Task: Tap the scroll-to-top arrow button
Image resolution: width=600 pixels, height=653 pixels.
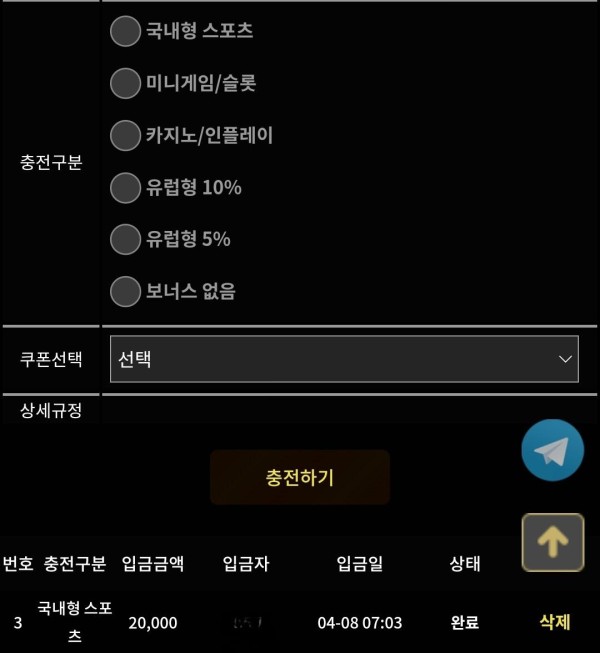Action: pos(552,542)
